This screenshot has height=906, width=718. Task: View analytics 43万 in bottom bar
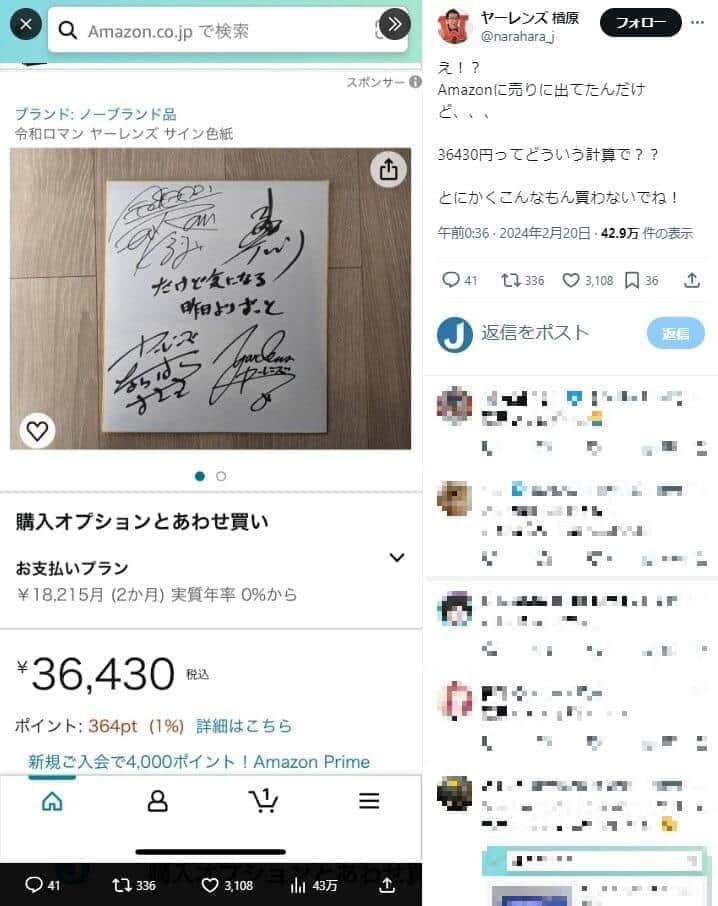[313, 885]
